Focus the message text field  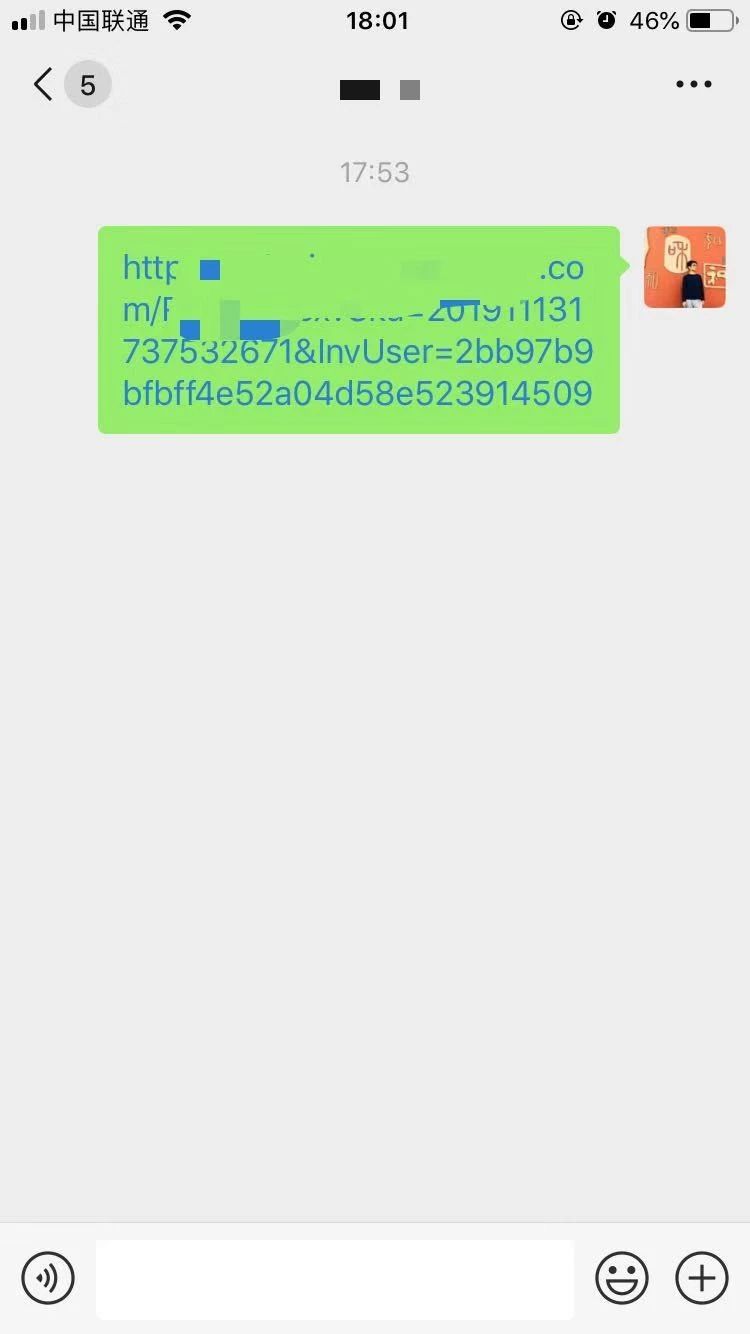[x=335, y=1279]
